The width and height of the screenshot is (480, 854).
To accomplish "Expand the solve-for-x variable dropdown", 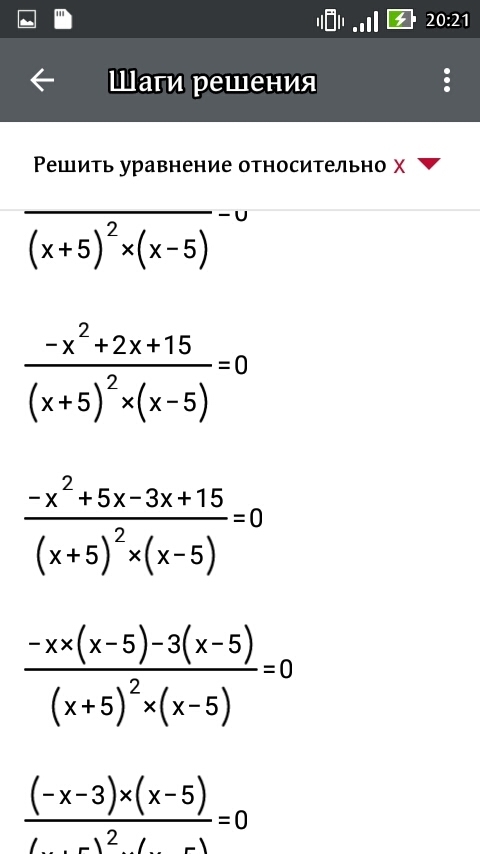I will (x=428, y=163).
